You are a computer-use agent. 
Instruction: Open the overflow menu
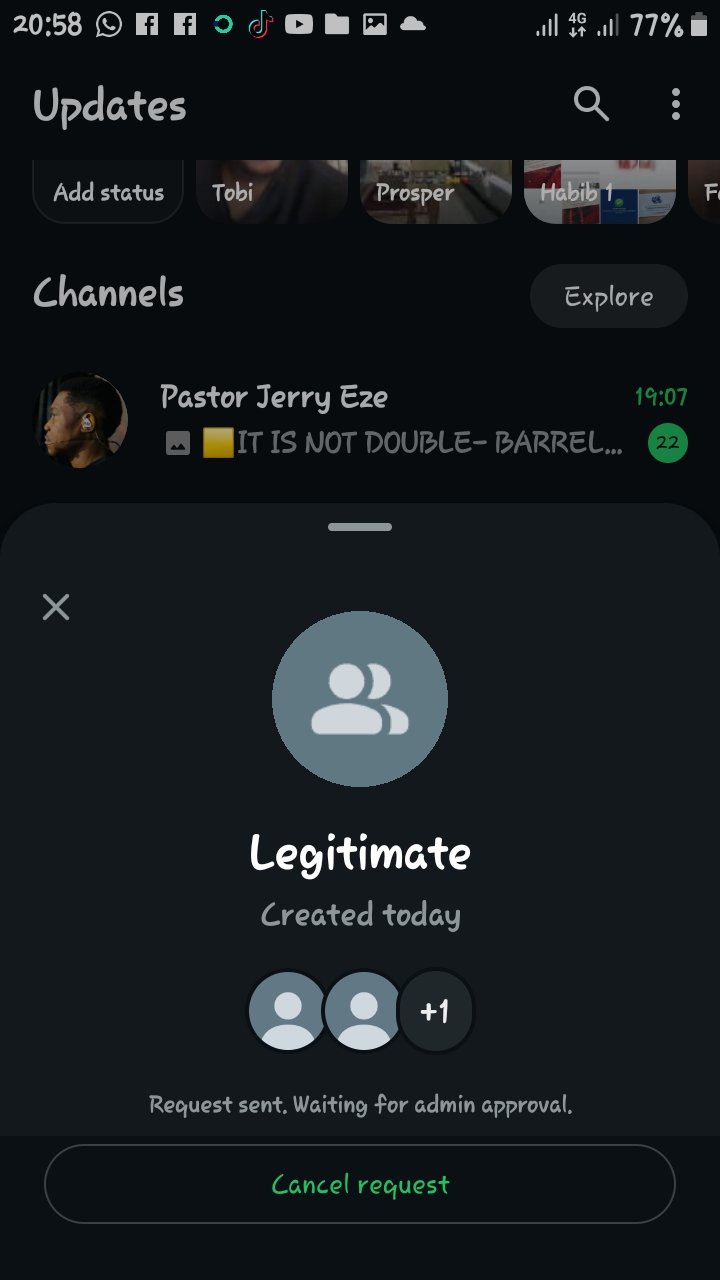pos(676,103)
